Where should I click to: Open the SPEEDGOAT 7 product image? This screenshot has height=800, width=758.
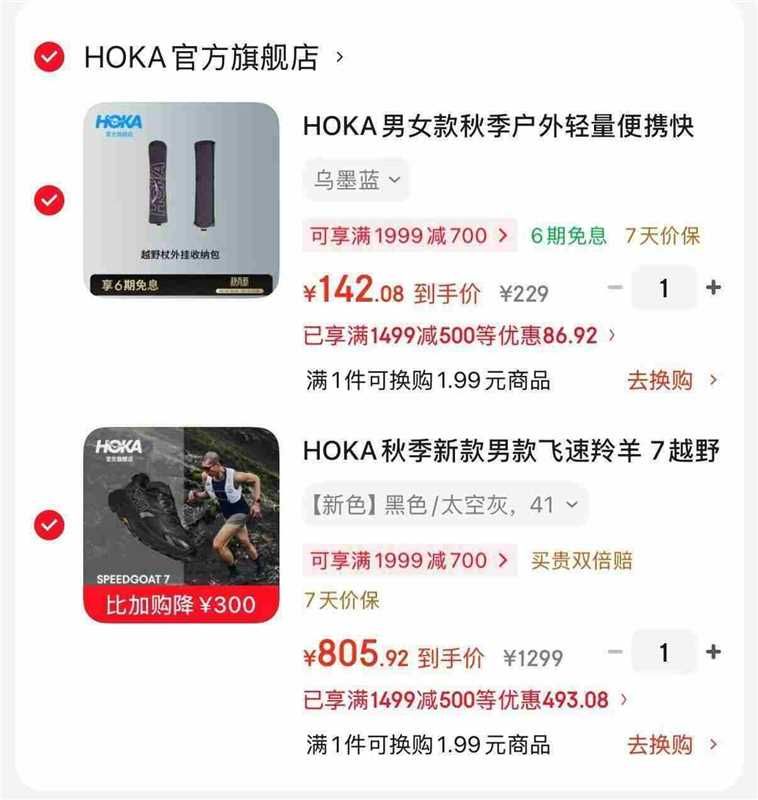[181, 524]
